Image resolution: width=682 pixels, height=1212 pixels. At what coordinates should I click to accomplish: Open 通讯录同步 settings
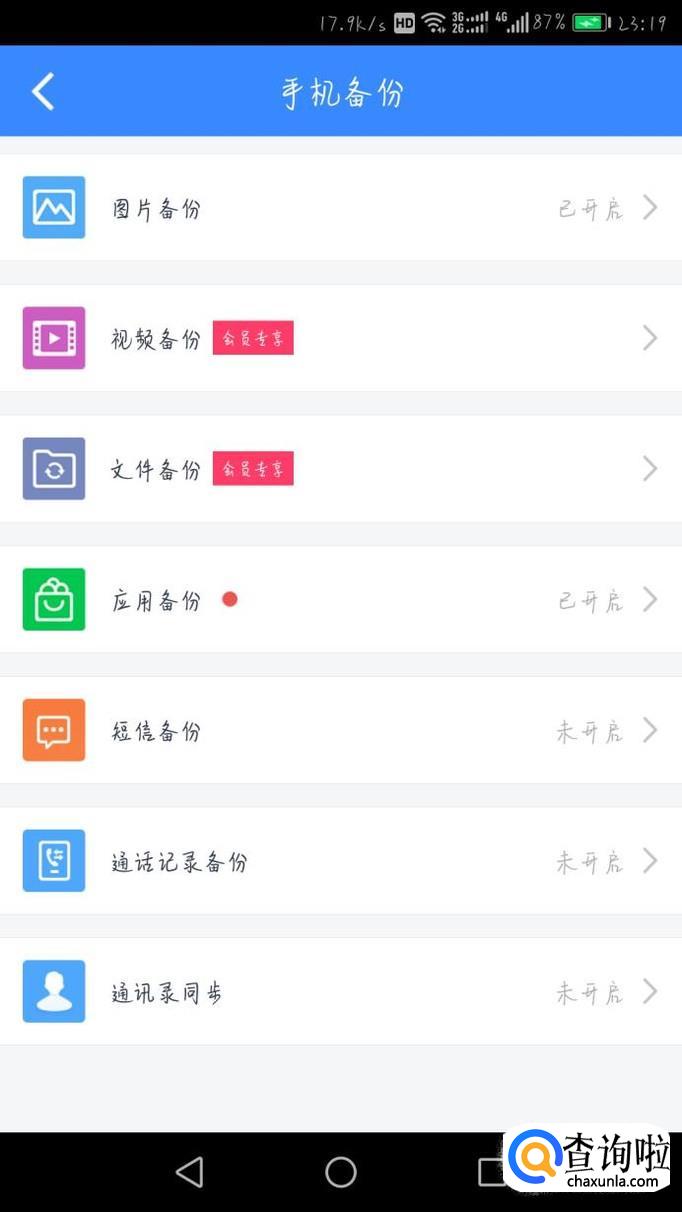[340, 992]
